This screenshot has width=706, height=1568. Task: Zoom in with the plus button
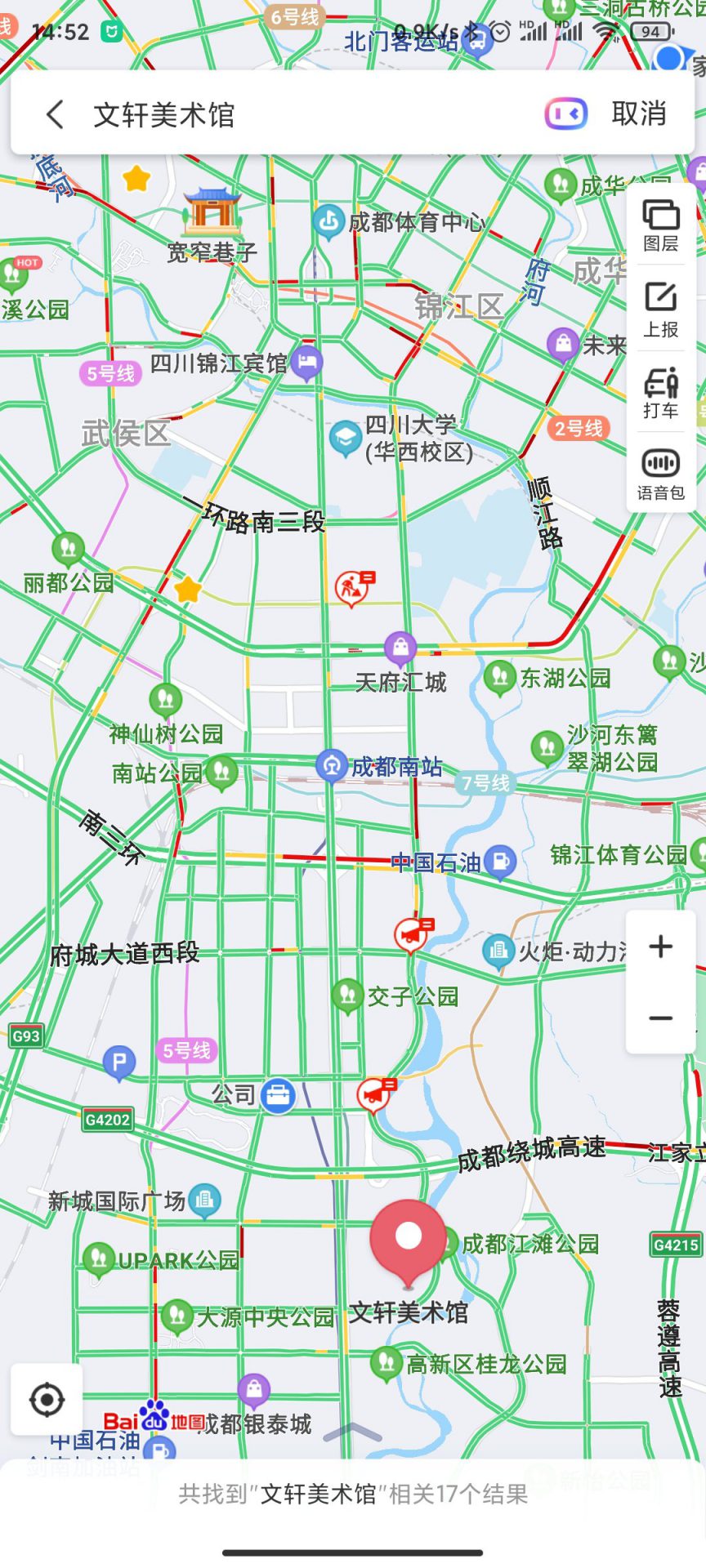(660, 947)
